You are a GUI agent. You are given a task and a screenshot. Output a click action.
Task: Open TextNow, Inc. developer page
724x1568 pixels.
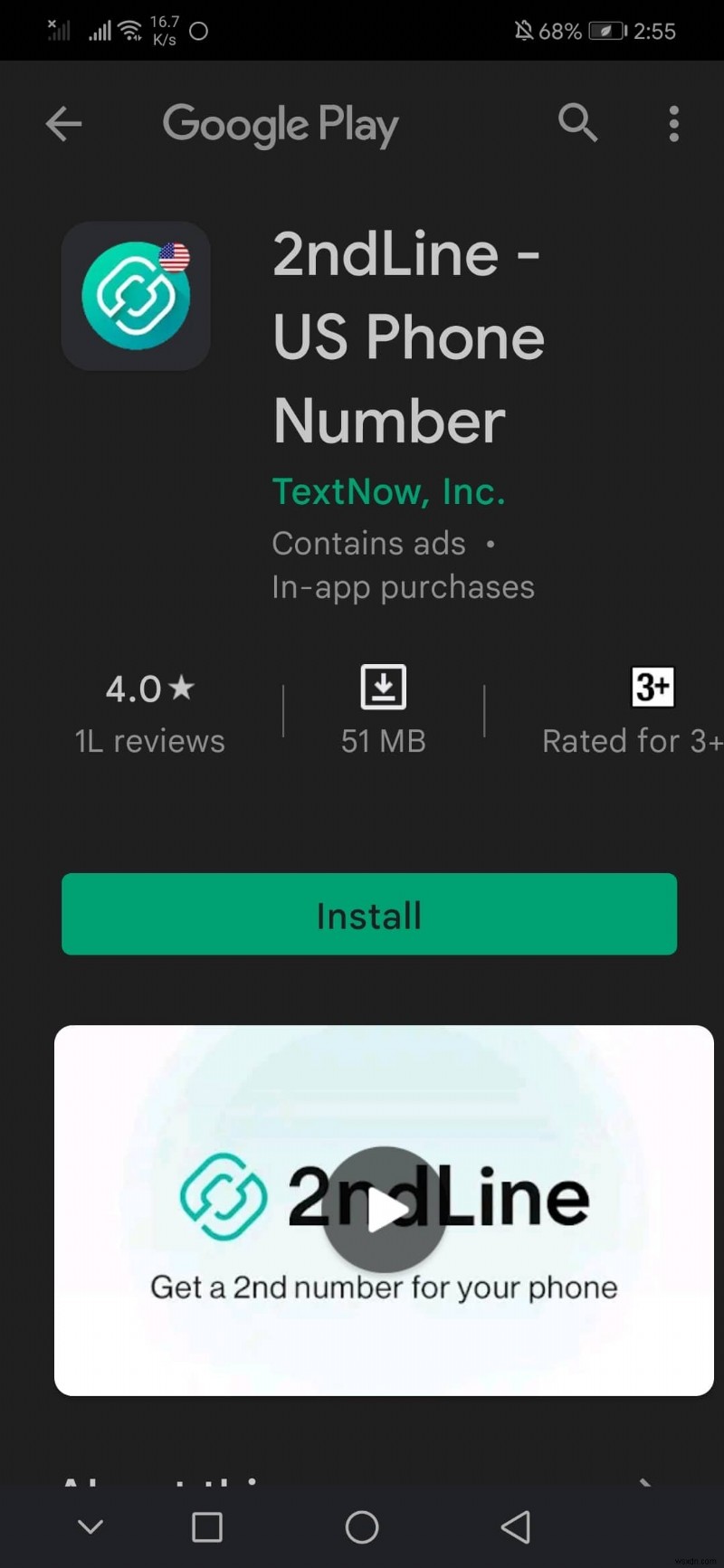click(388, 491)
